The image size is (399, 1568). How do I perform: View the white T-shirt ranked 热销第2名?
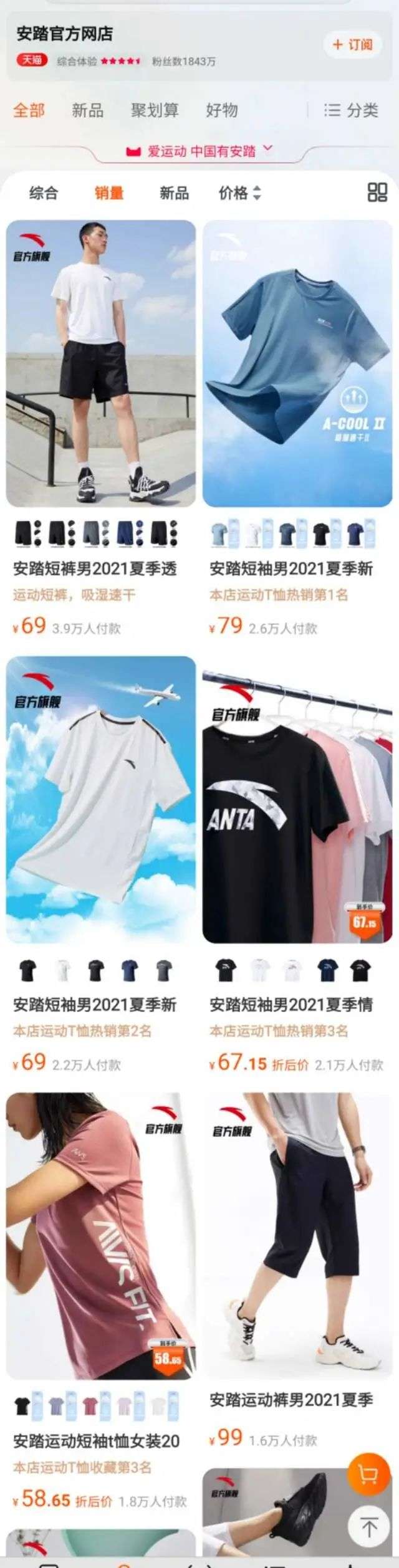coord(100,800)
